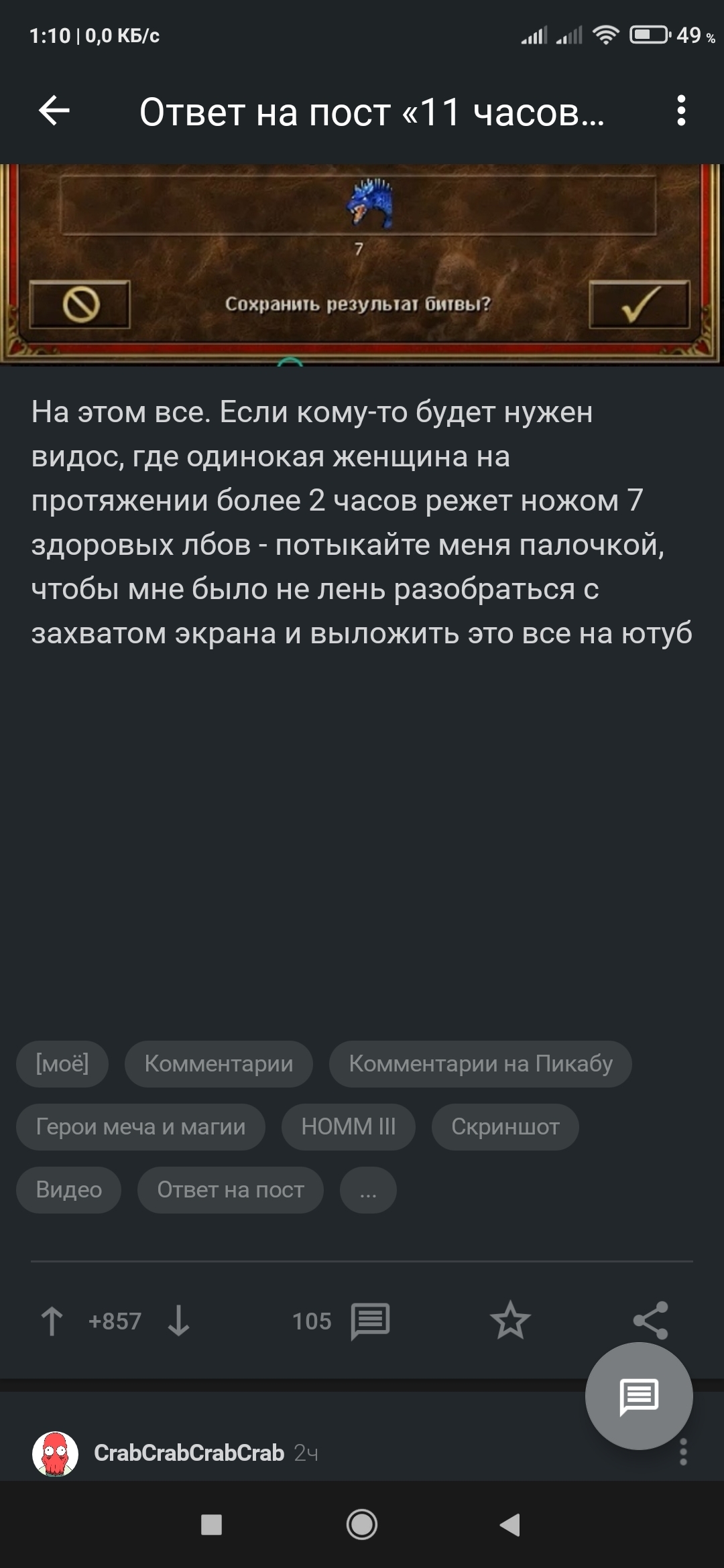Open the overflow menu in the app bar
Viewport: 724px width, 1568px height.
coord(681,111)
